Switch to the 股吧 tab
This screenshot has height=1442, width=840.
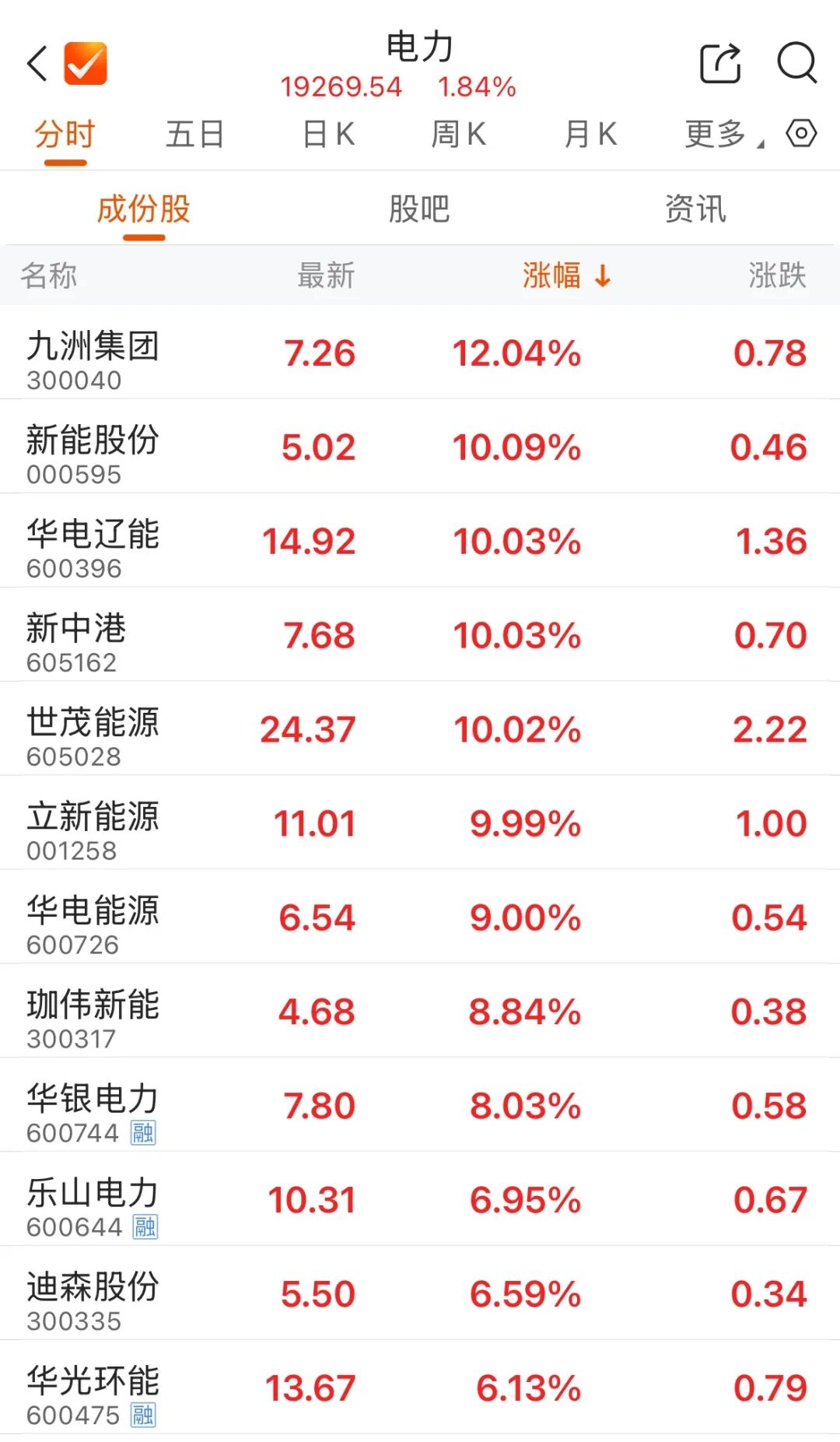(x=419, y=209)
